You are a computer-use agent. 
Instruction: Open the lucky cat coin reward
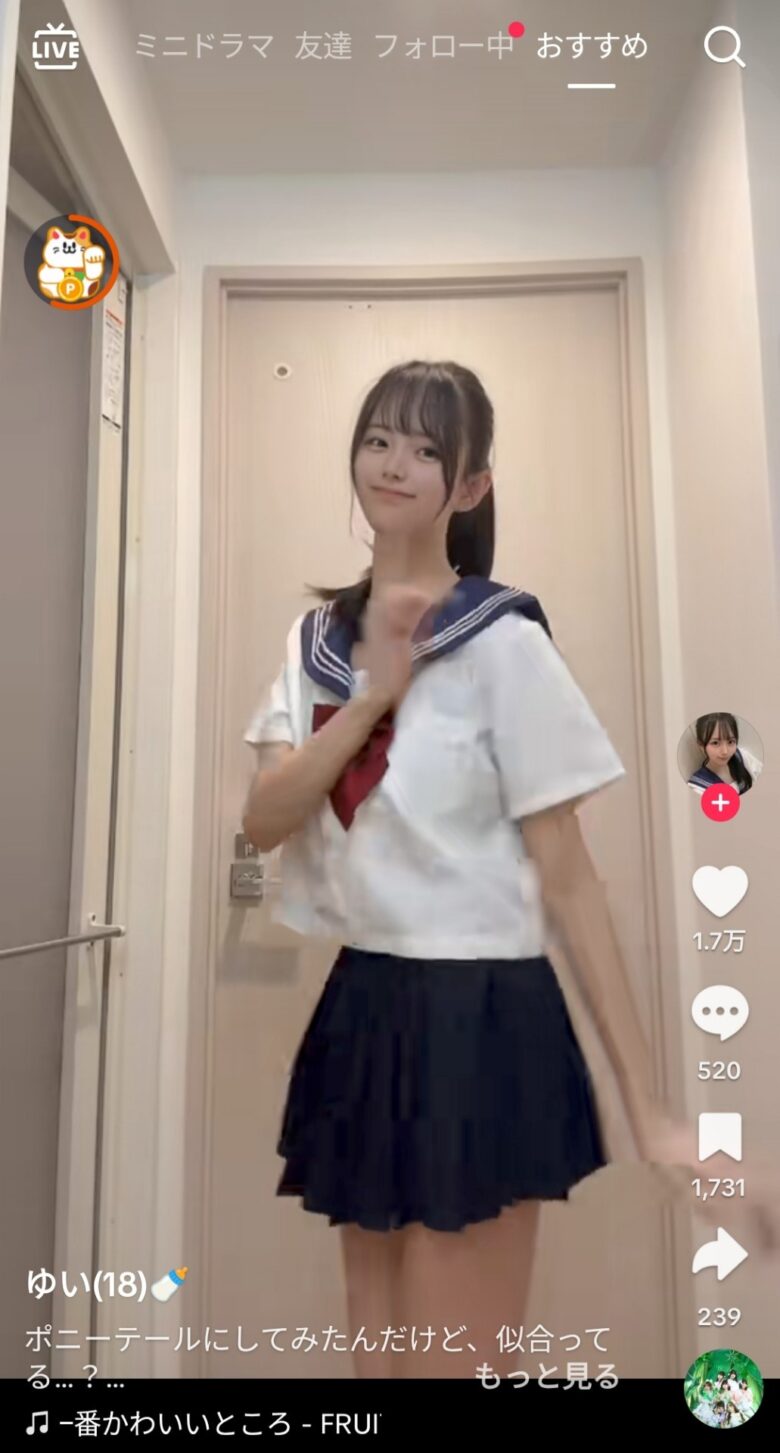coord(70,262)
